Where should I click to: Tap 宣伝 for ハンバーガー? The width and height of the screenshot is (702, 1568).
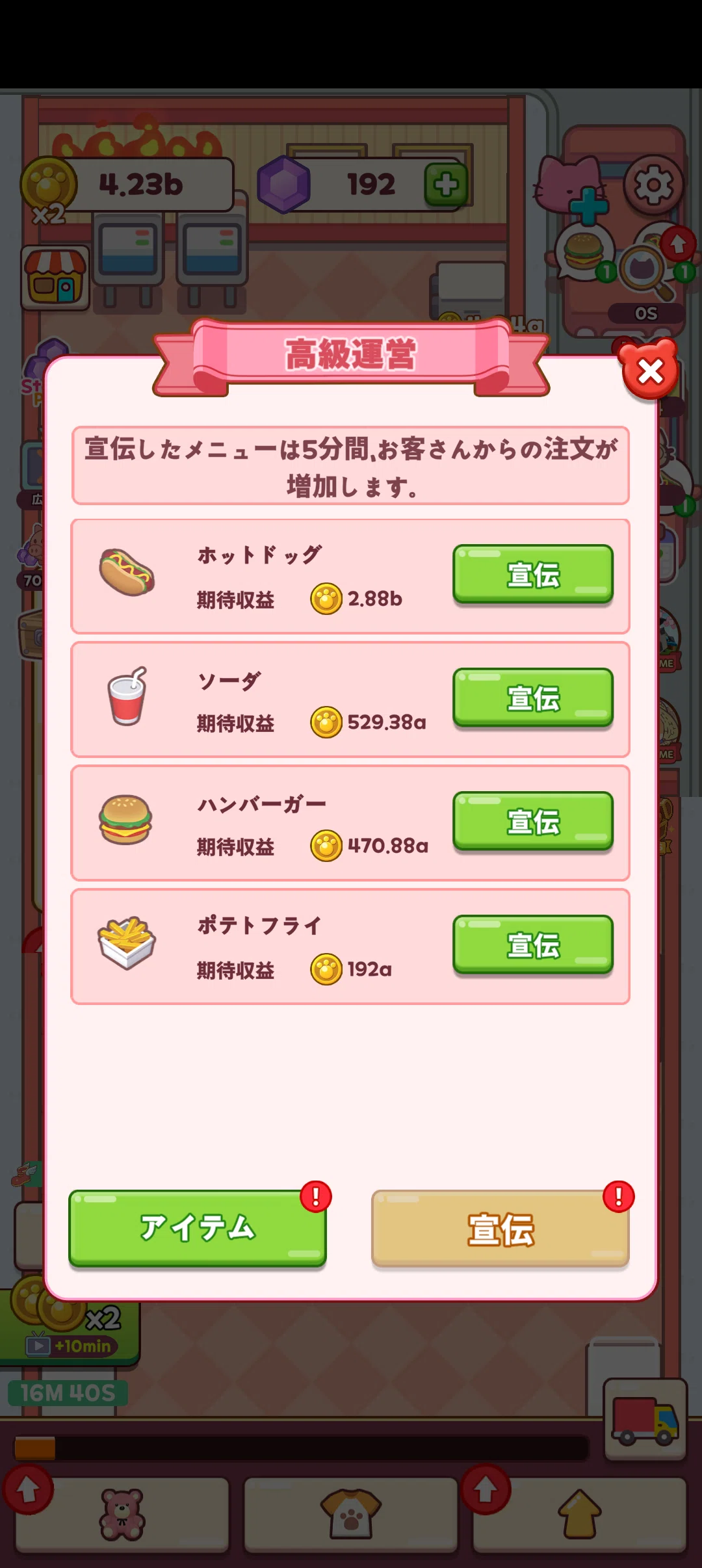(533, 822)
